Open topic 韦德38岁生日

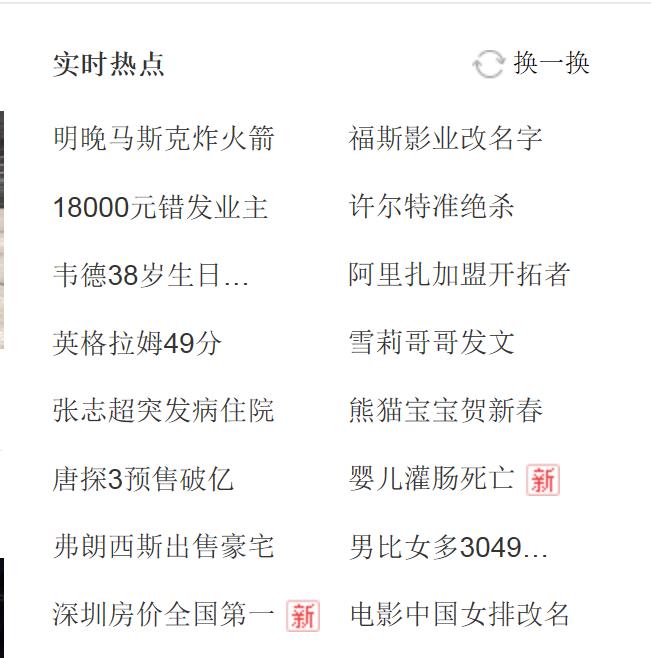point(150,276)
